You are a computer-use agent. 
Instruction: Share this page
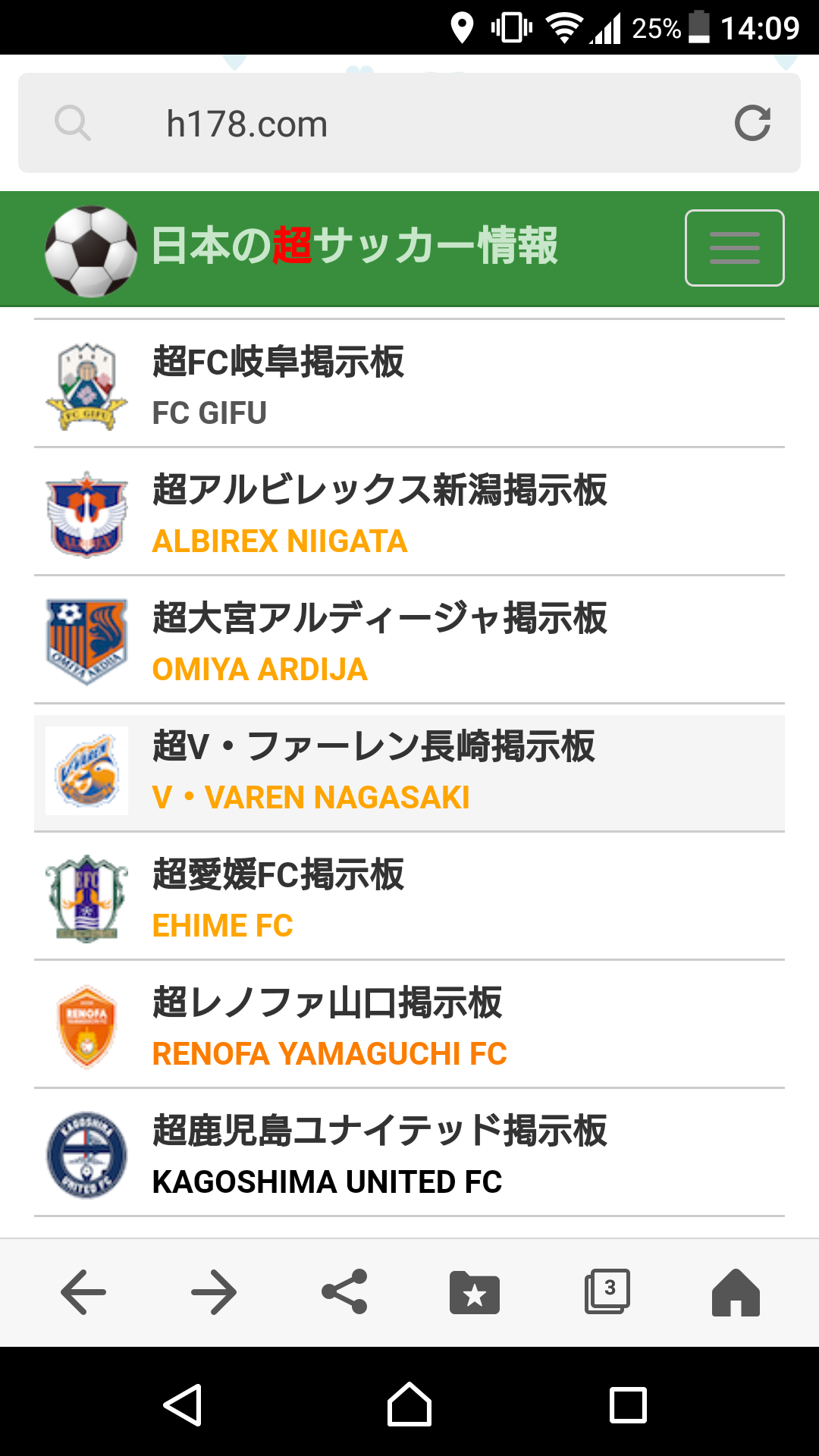344,1291
